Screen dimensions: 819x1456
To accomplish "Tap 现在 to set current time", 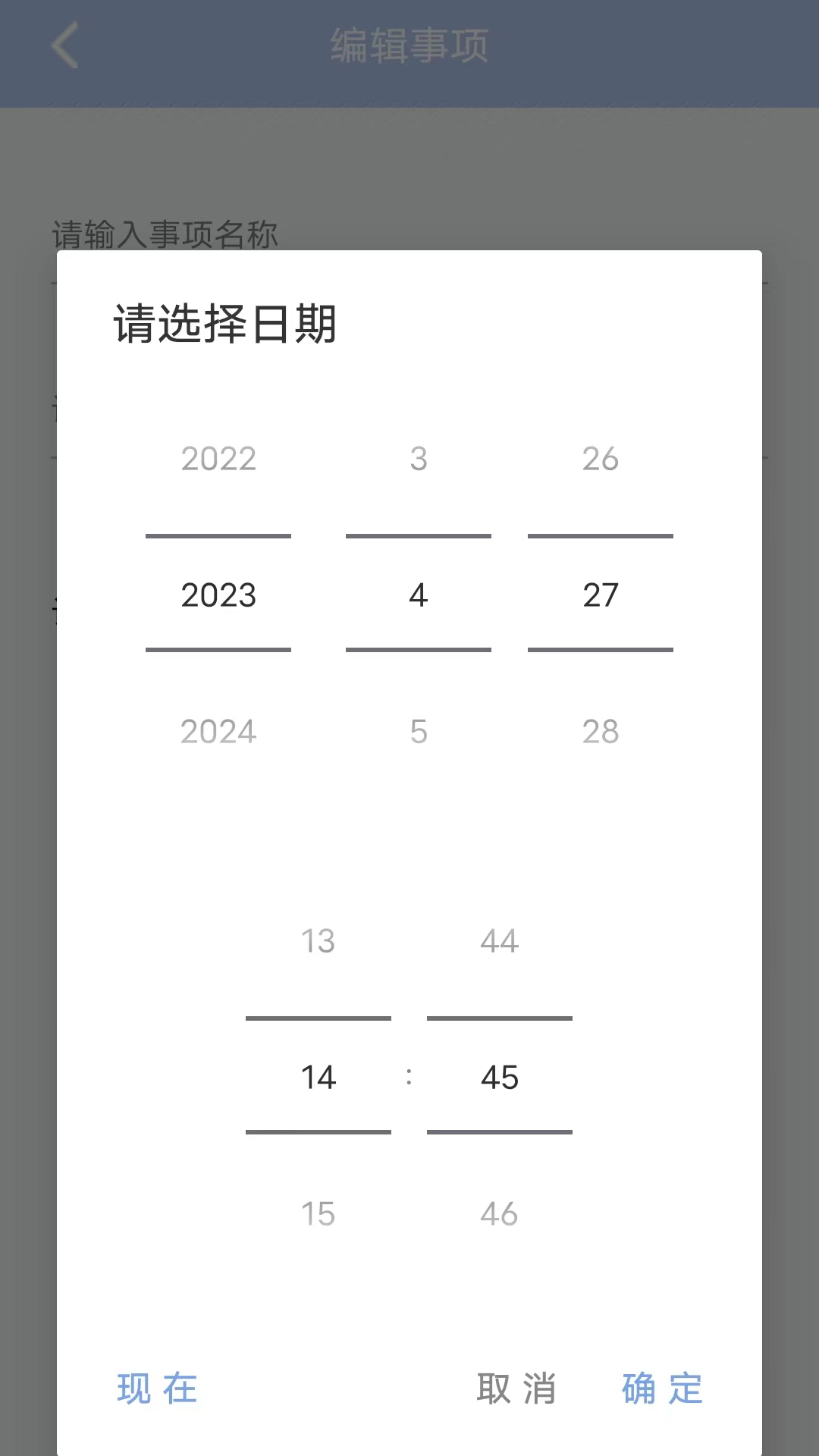I will pyautogui.click(x=157, y=1389).
